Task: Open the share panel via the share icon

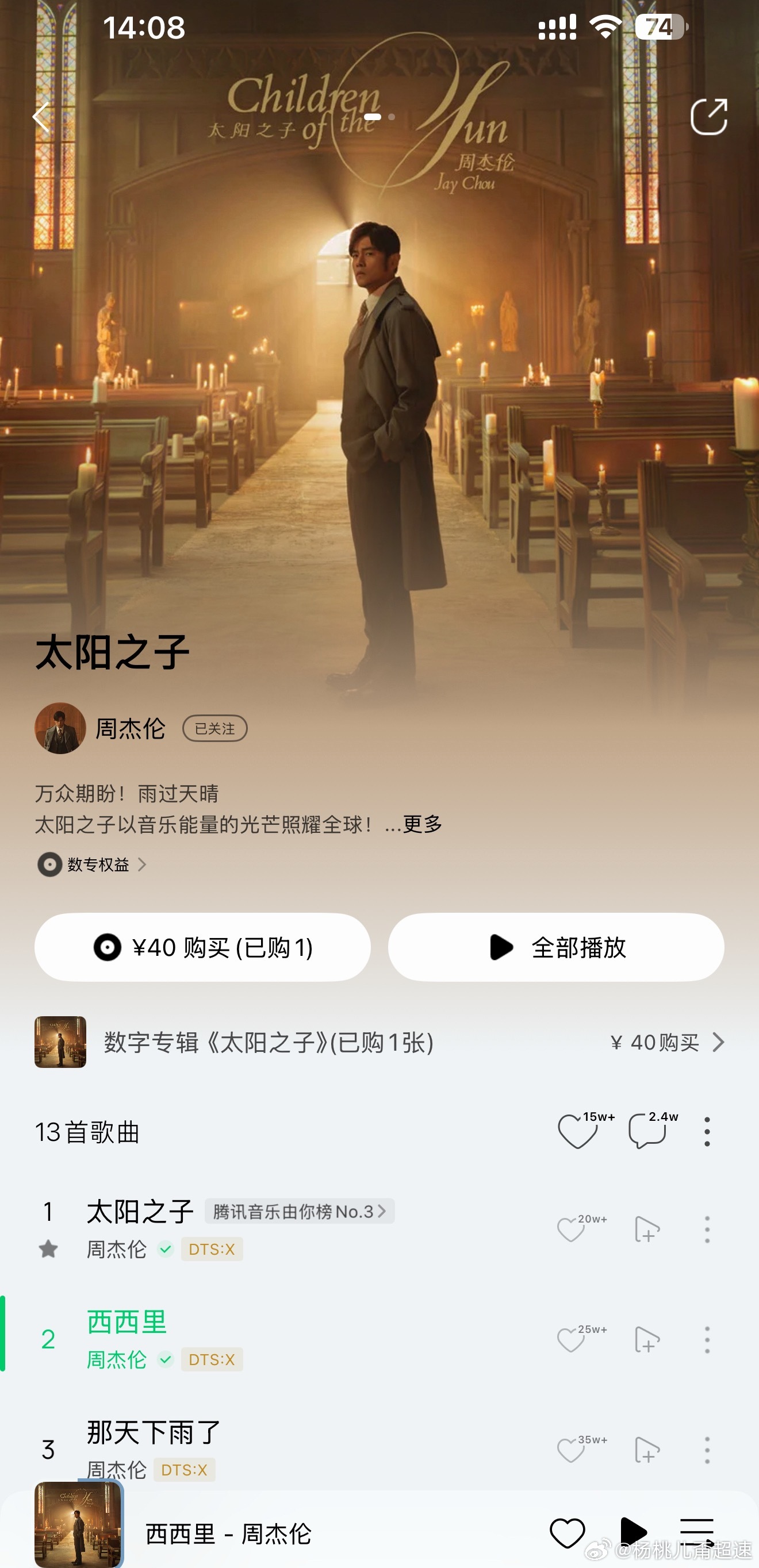Action: [708, 116]
